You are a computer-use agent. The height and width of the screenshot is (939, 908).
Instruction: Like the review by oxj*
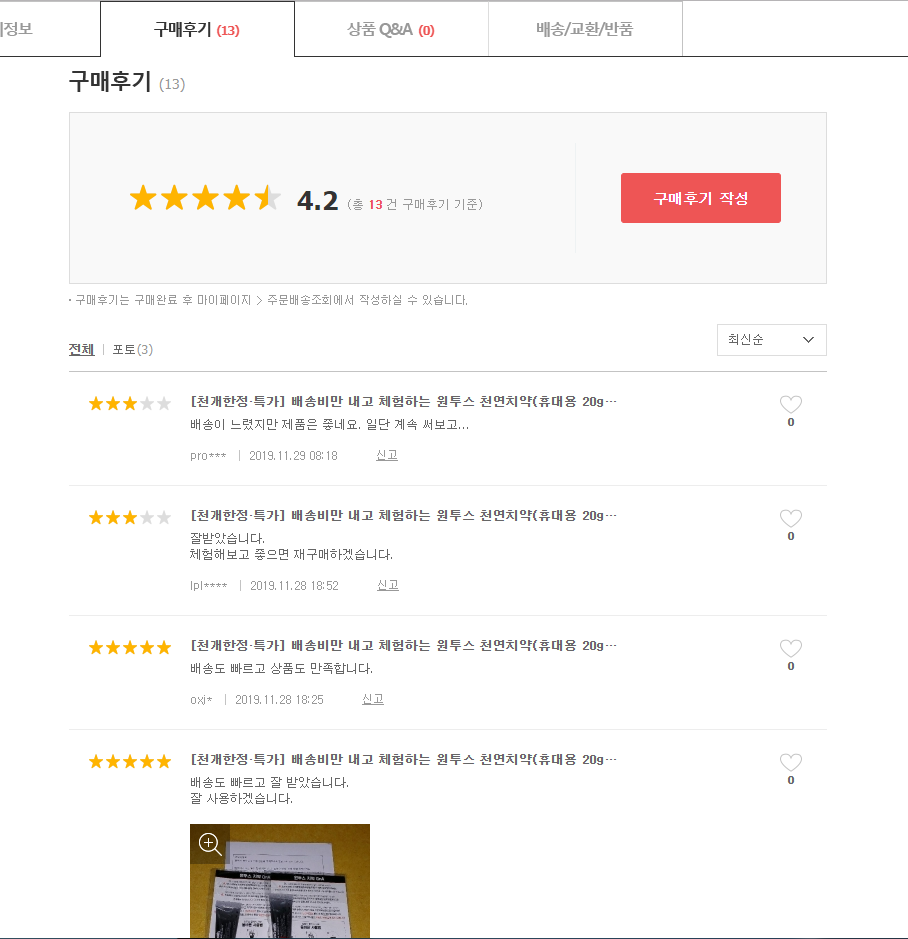point(790,649)
